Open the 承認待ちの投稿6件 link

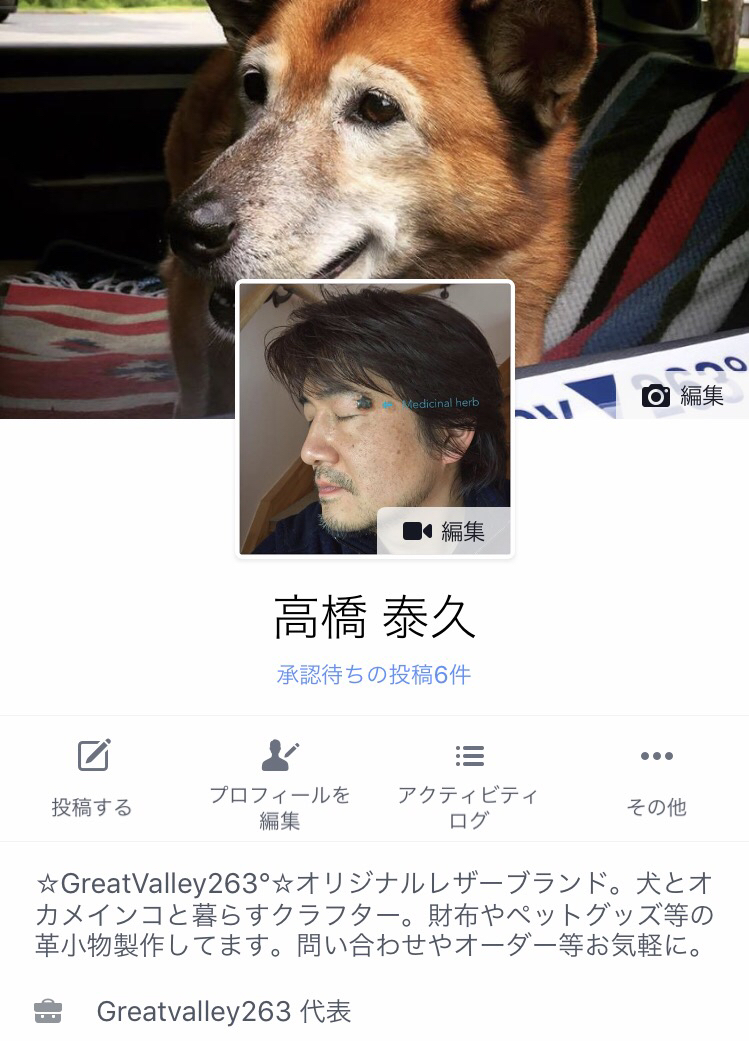374,675
